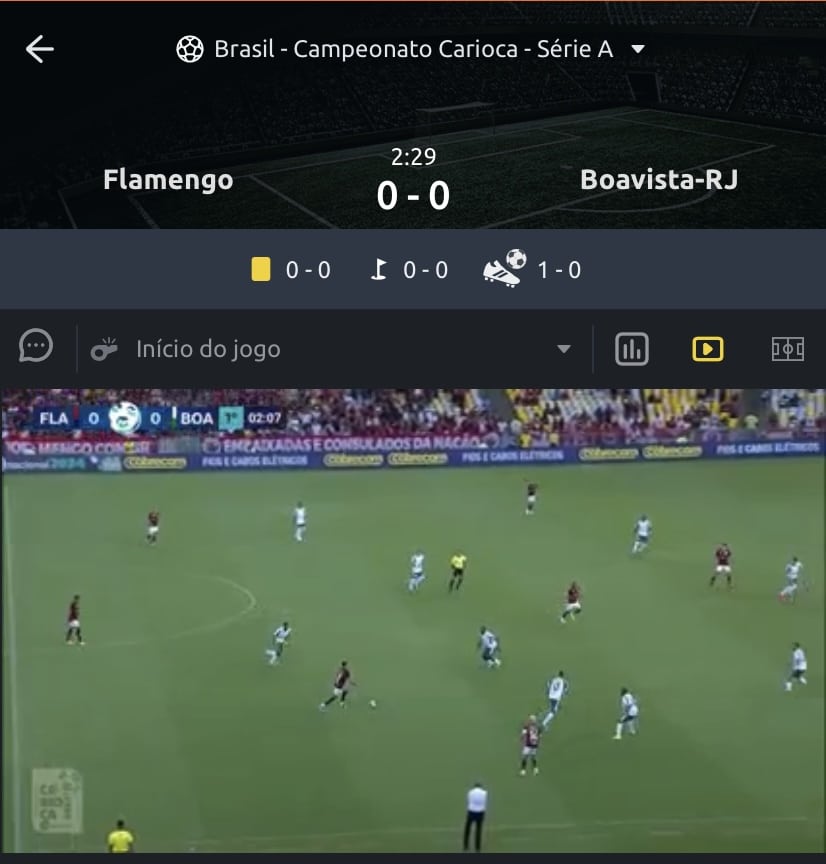Go back using the arrow button

(x=40, y=48)
